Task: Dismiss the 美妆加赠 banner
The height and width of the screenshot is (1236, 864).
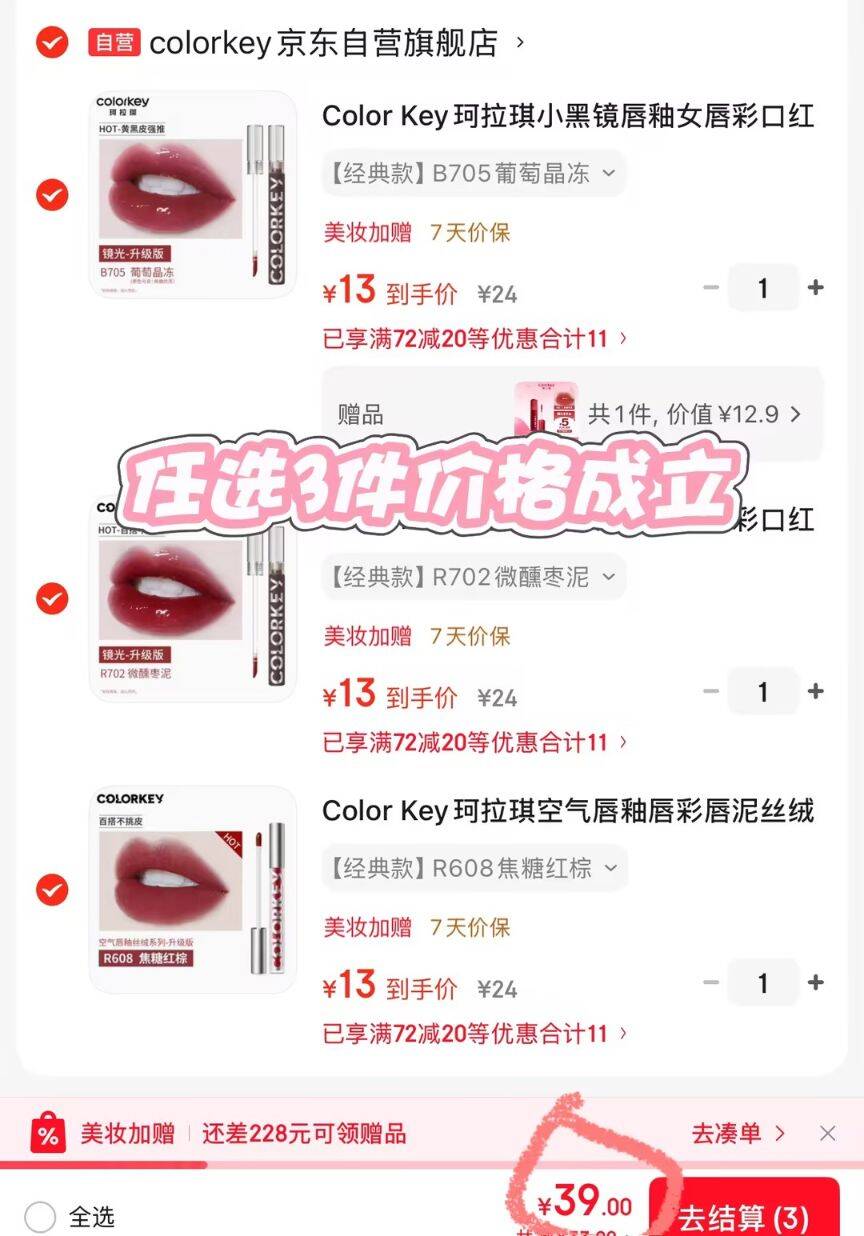Action: coord(827,1133)
